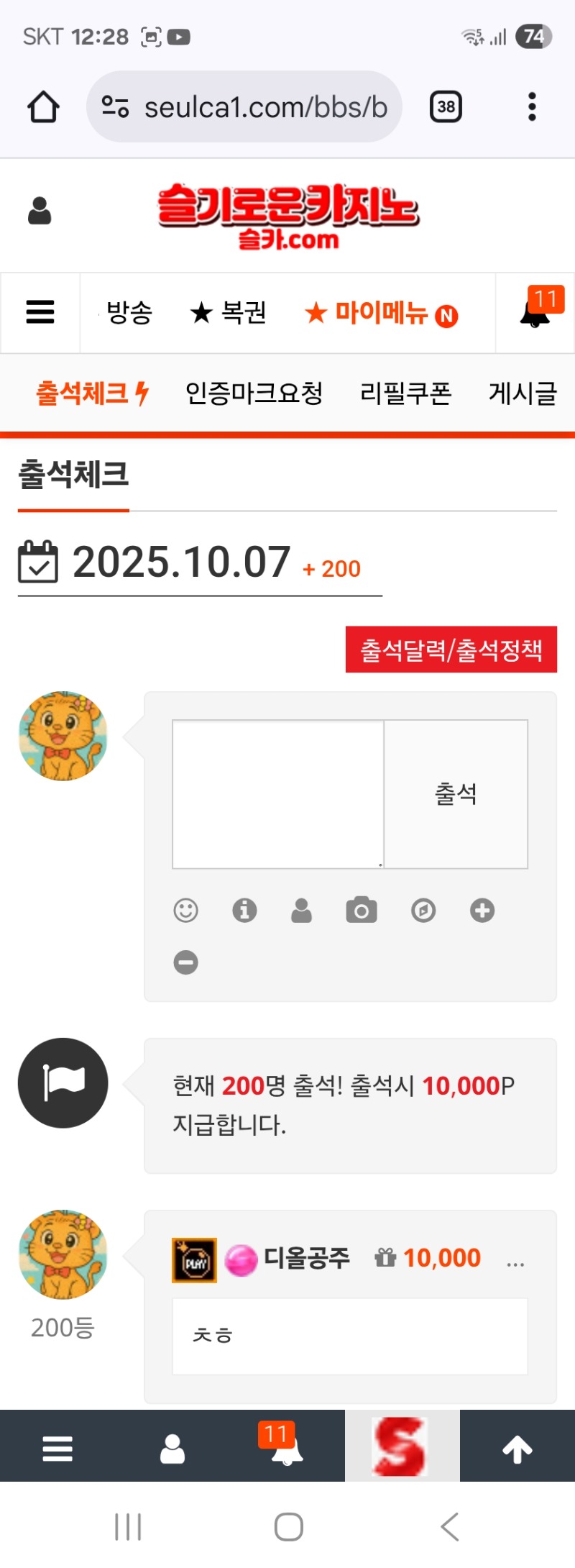Tap the seulca1.com address bar
This screenshot has height=1568, width=575.
click(244, 107)
